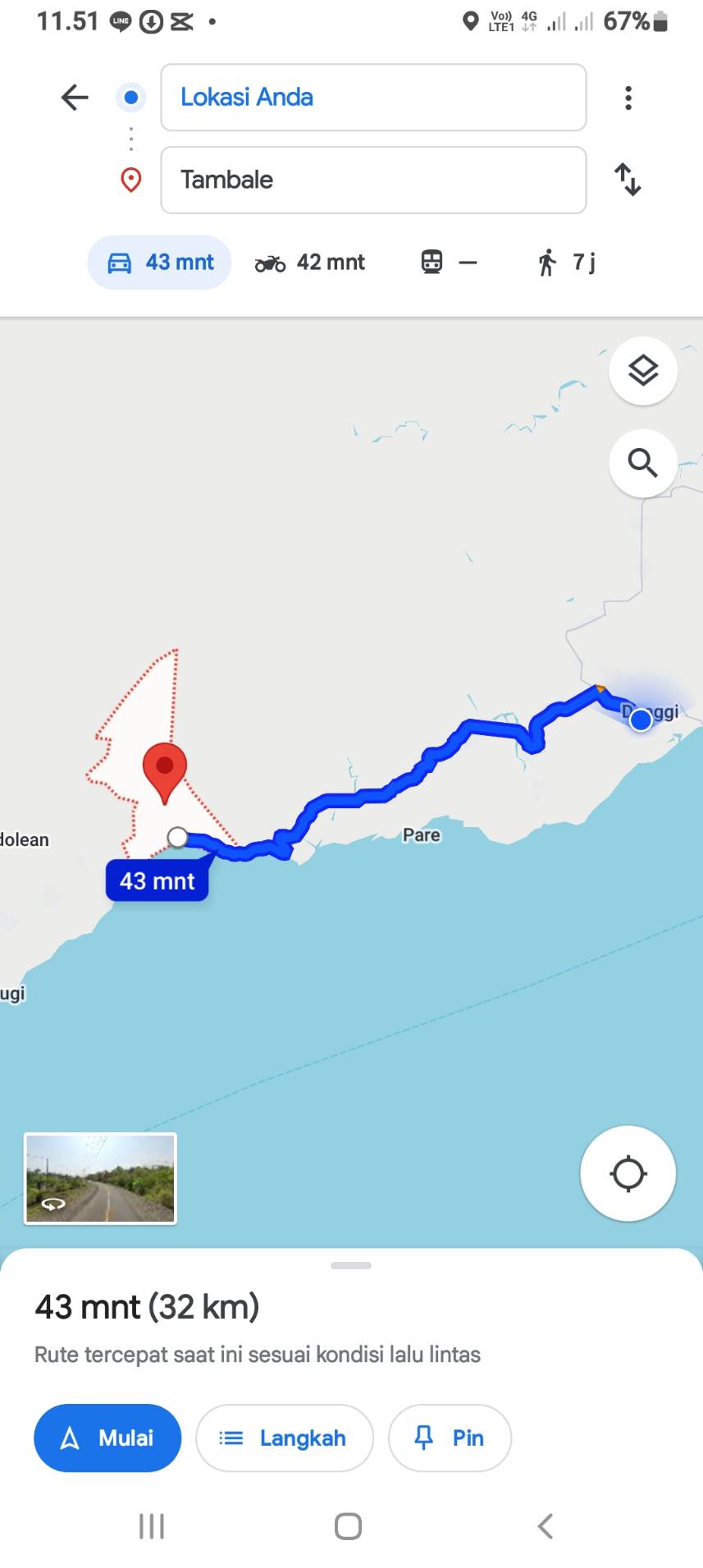Viewport: 703px width, 1568px height.
Task: Center the map on my location
Action: pos(628,1173)
